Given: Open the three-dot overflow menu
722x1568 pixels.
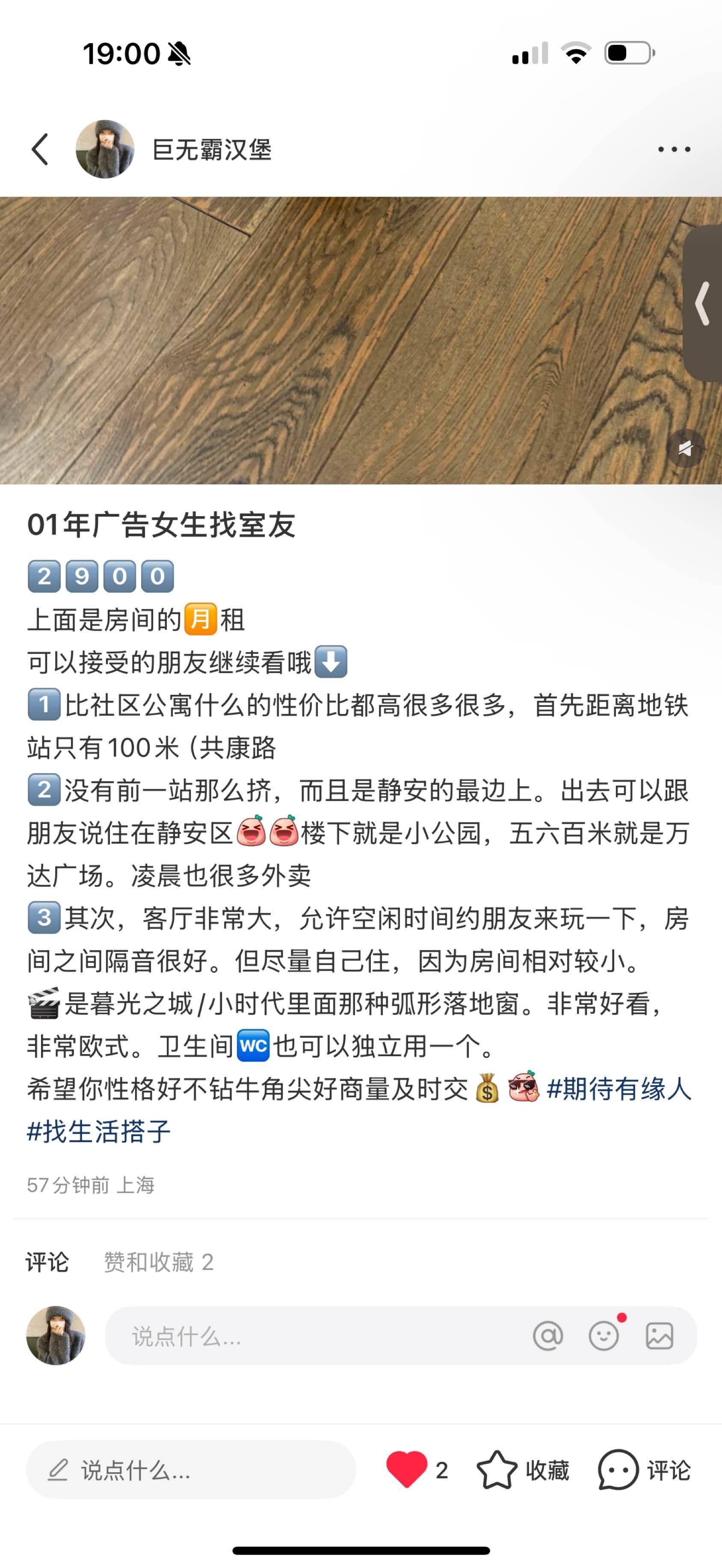Looking at the screenshot, I should click(674, 149).
